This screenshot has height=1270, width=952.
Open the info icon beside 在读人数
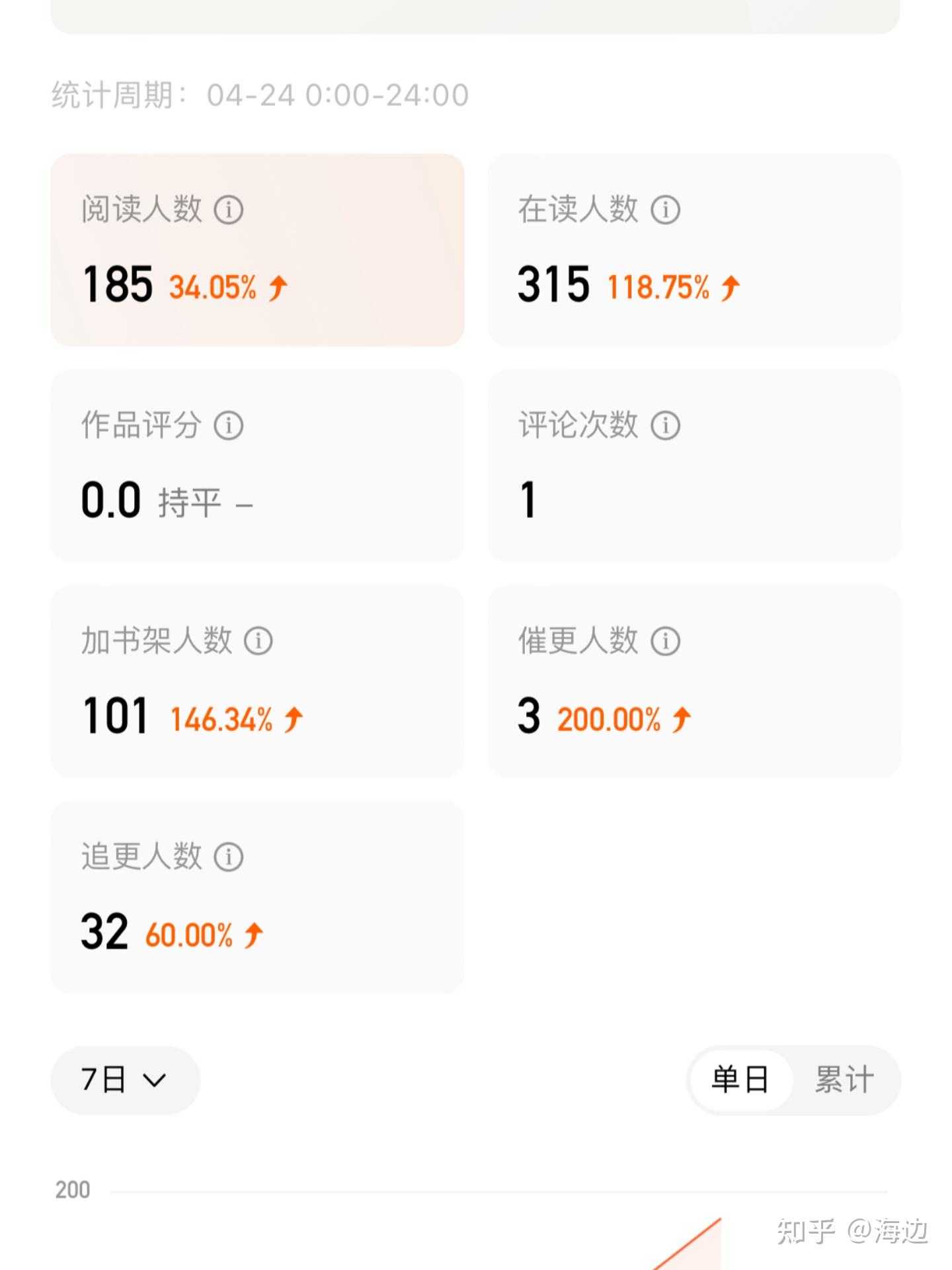pyautogui.click(x=665, y=210)
